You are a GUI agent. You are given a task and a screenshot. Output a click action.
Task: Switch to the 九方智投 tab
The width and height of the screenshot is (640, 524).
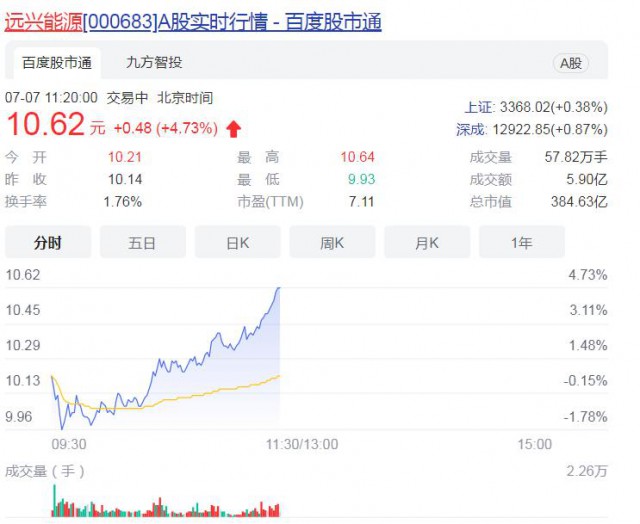tap(154, 63)
